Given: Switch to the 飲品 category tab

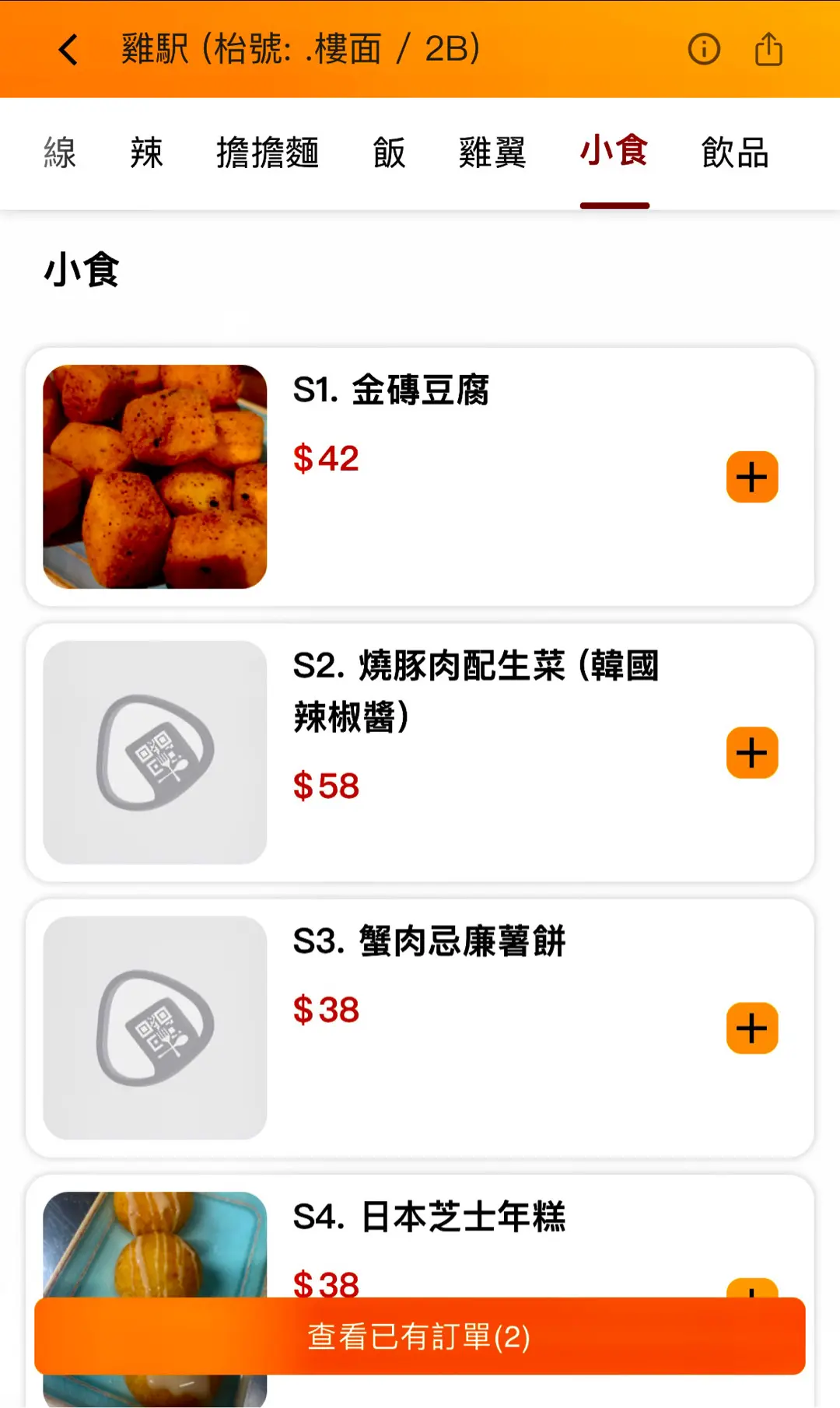Looking at the screenshot, I should 735,152.
